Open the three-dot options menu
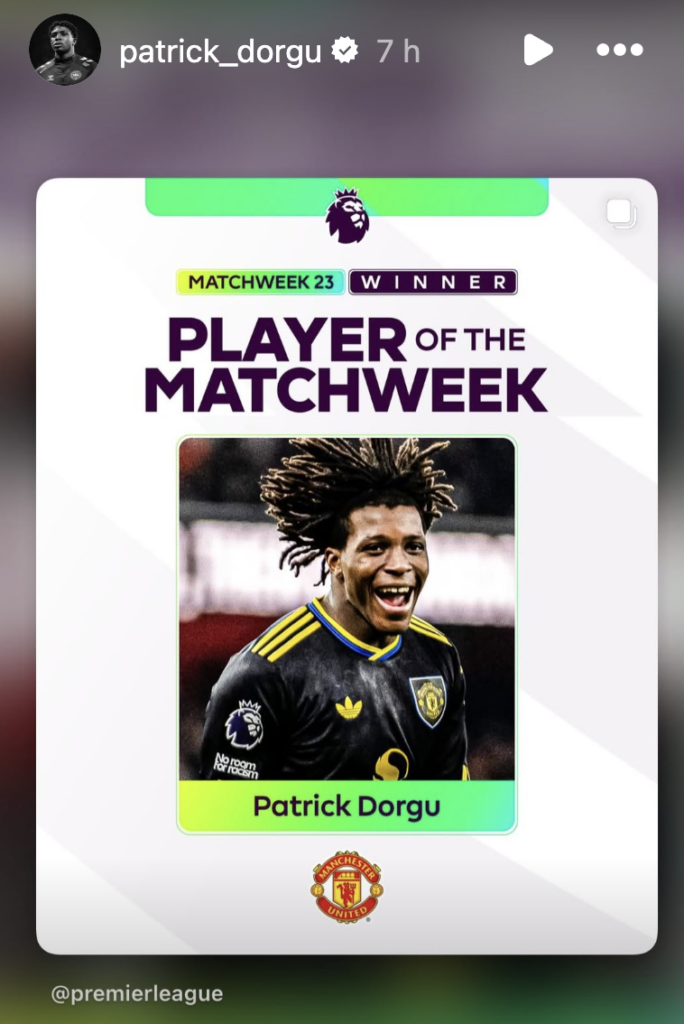 [x=619, y=50]
